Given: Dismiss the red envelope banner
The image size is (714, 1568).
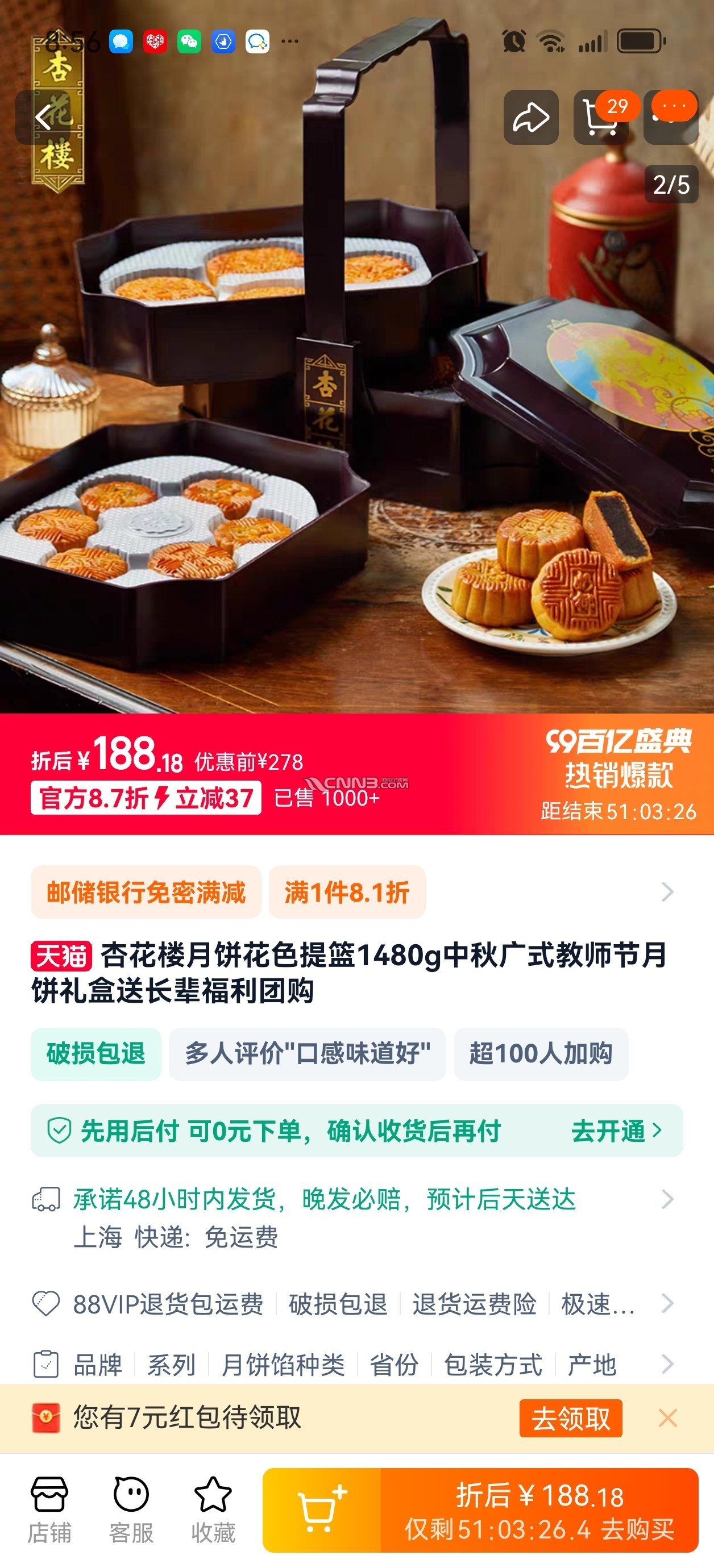Looking at the screenshot, I should pos(668,1418).
